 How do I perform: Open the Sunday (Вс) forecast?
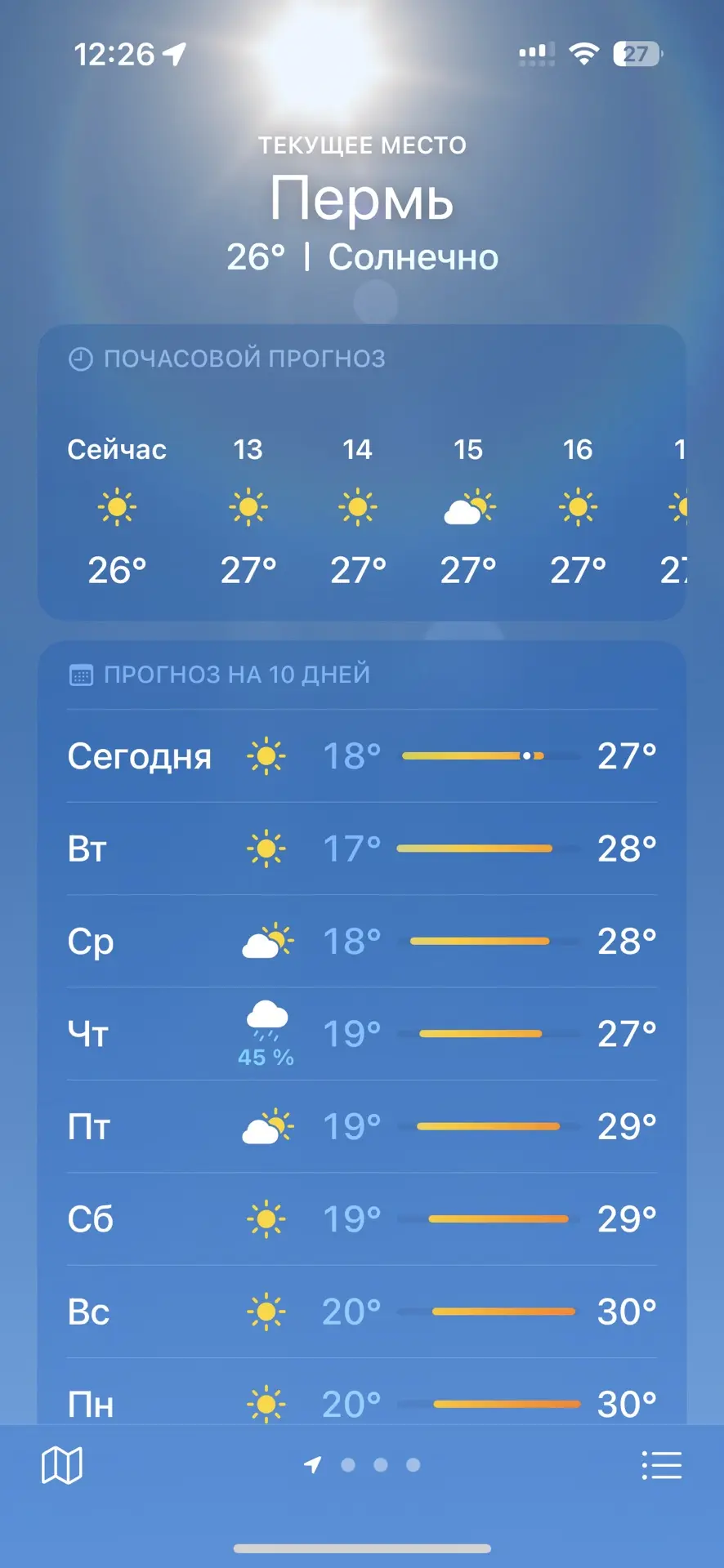tap(361, 1312)
